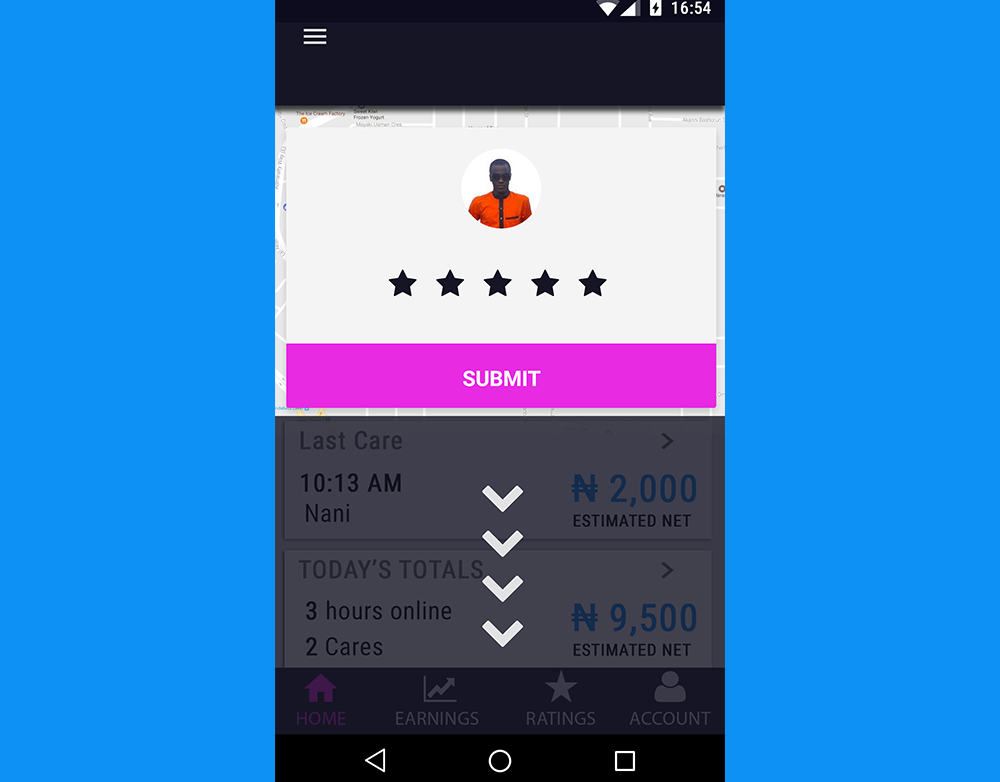
Task: Tap the system back button
Action: point(375,761)
